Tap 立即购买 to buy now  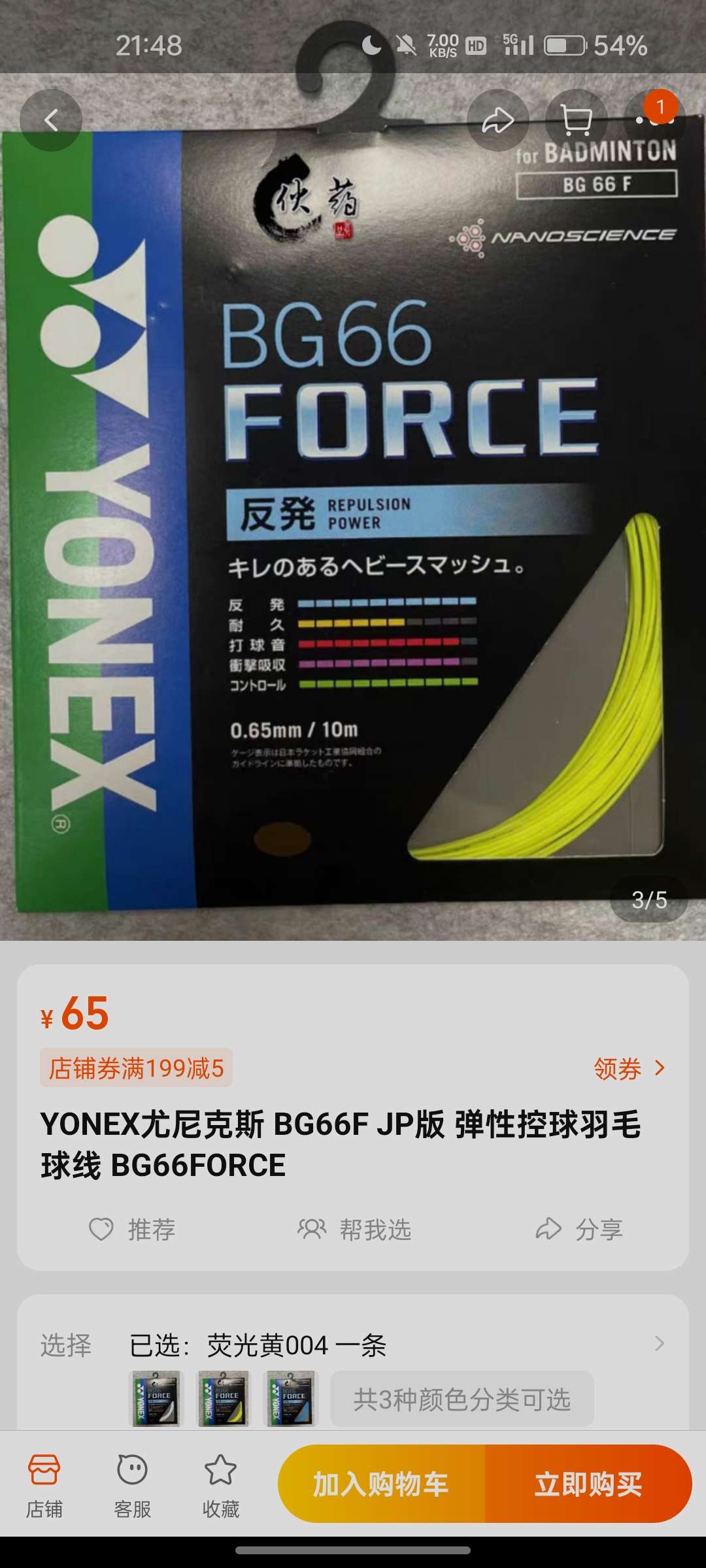[588, 1484]
